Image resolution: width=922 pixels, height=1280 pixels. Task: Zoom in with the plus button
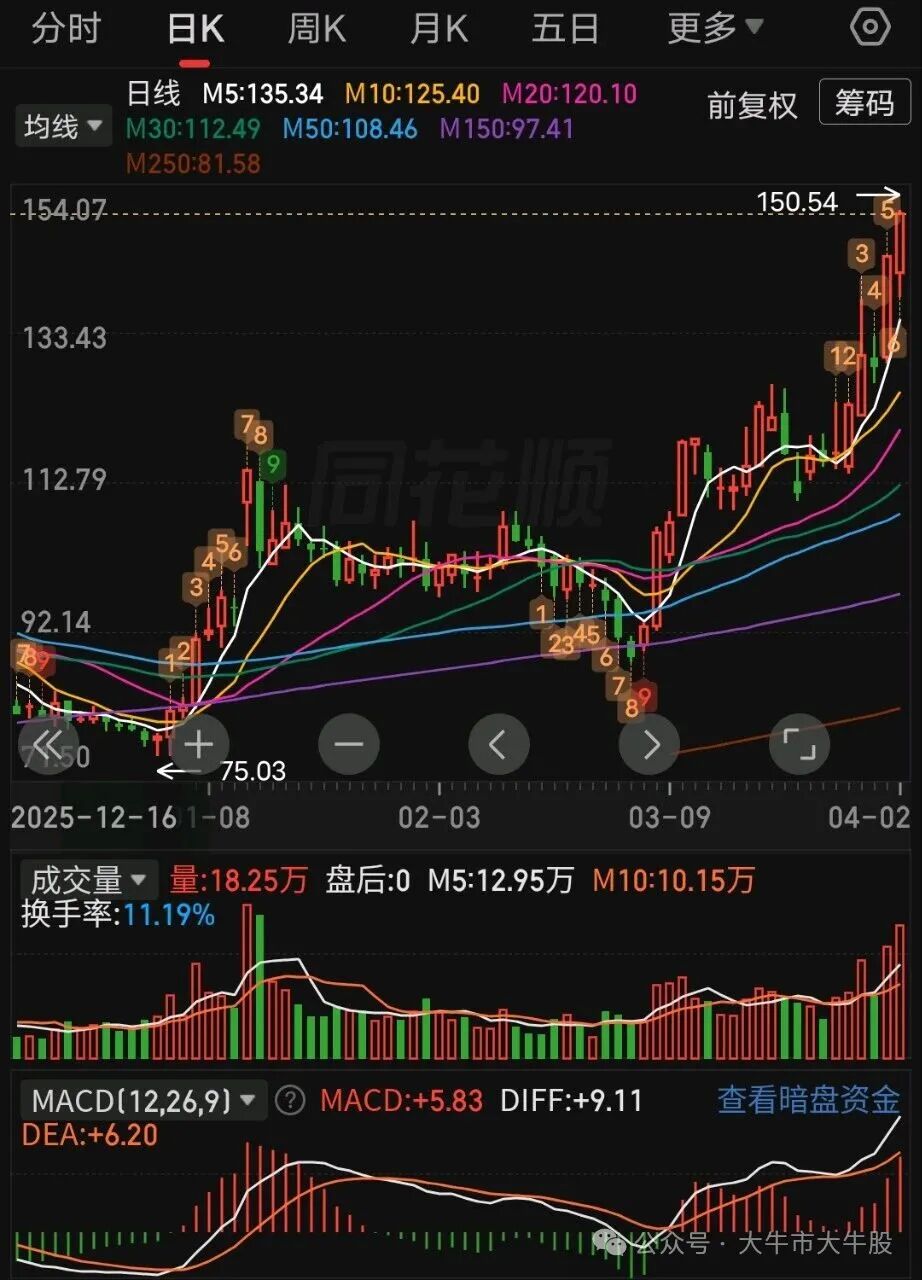199,744
